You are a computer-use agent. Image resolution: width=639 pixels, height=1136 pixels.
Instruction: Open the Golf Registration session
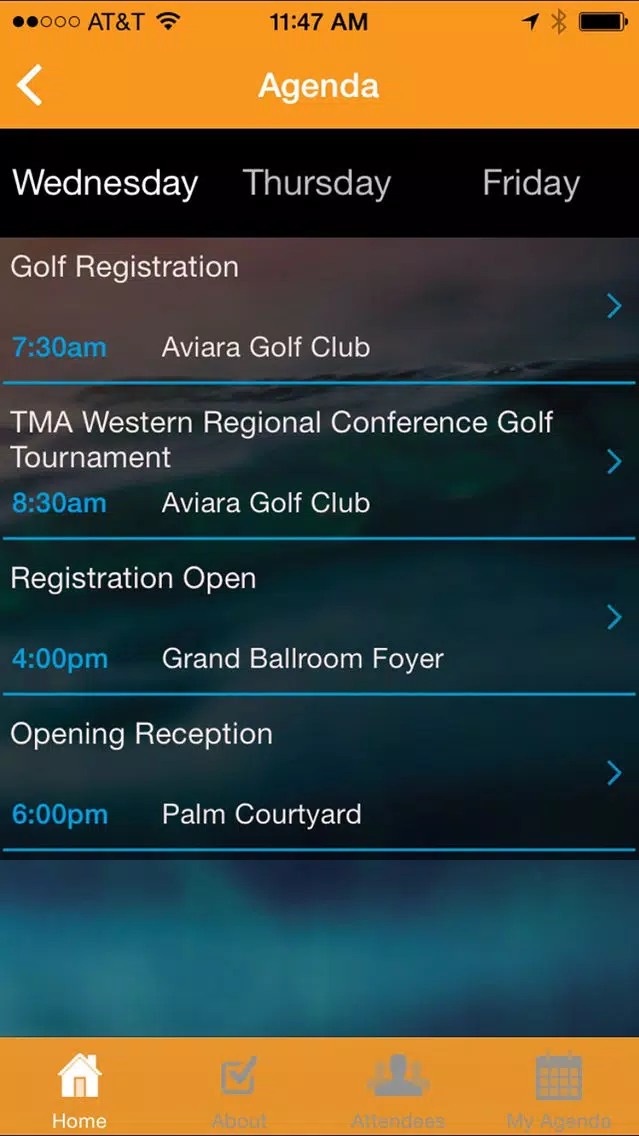[x=320, y=309]
